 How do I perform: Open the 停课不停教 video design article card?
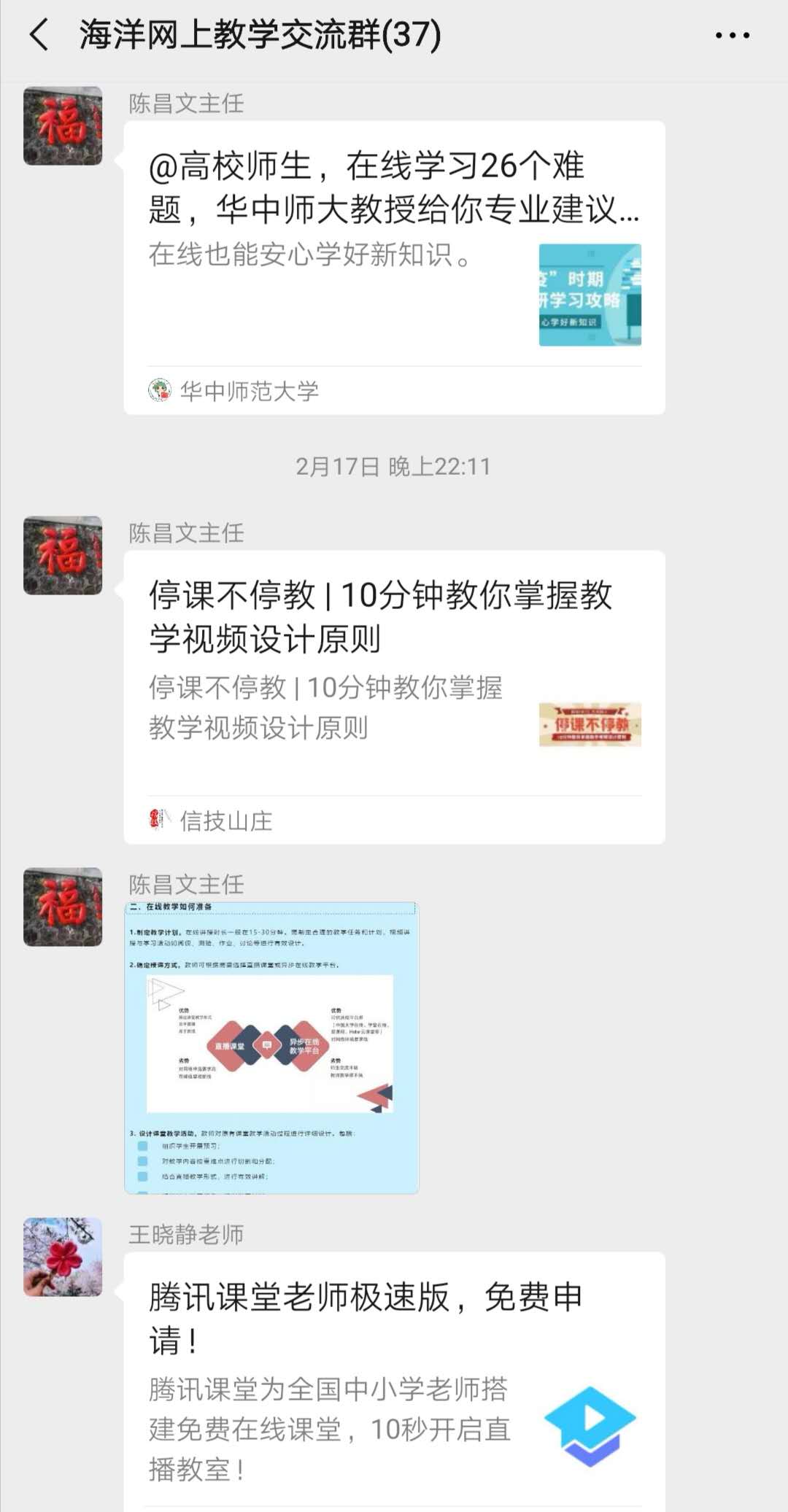click(x=394, y=697)
